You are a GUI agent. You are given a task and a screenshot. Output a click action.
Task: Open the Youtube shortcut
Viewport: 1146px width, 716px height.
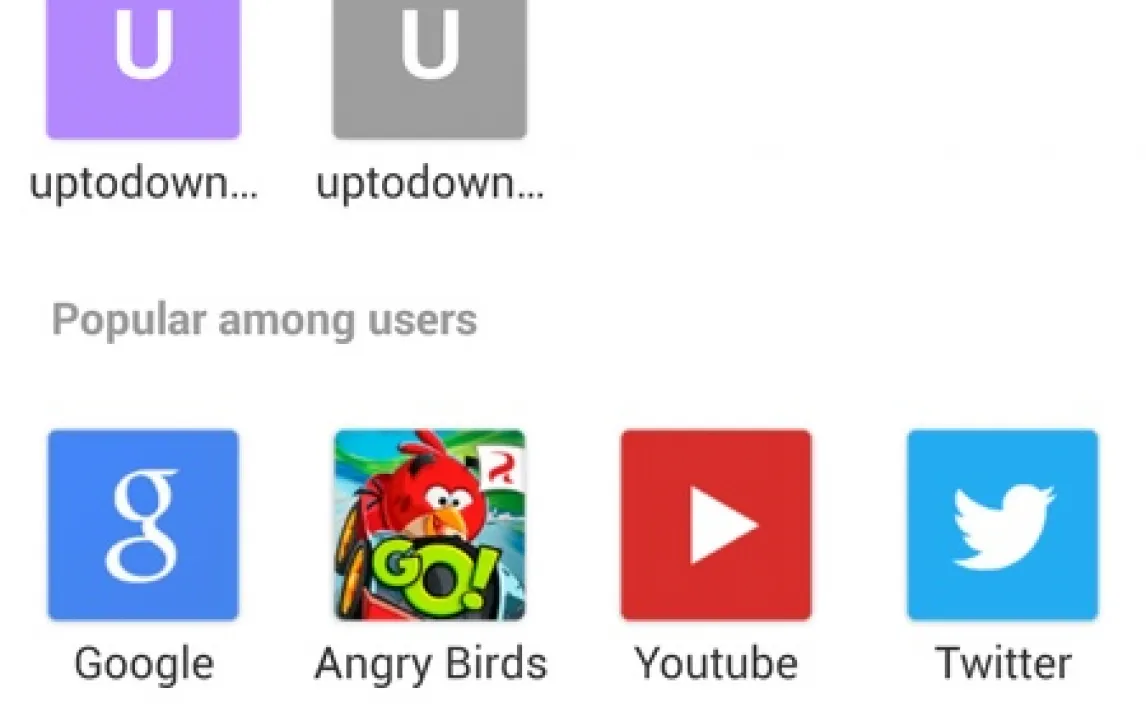click(716, 525)
